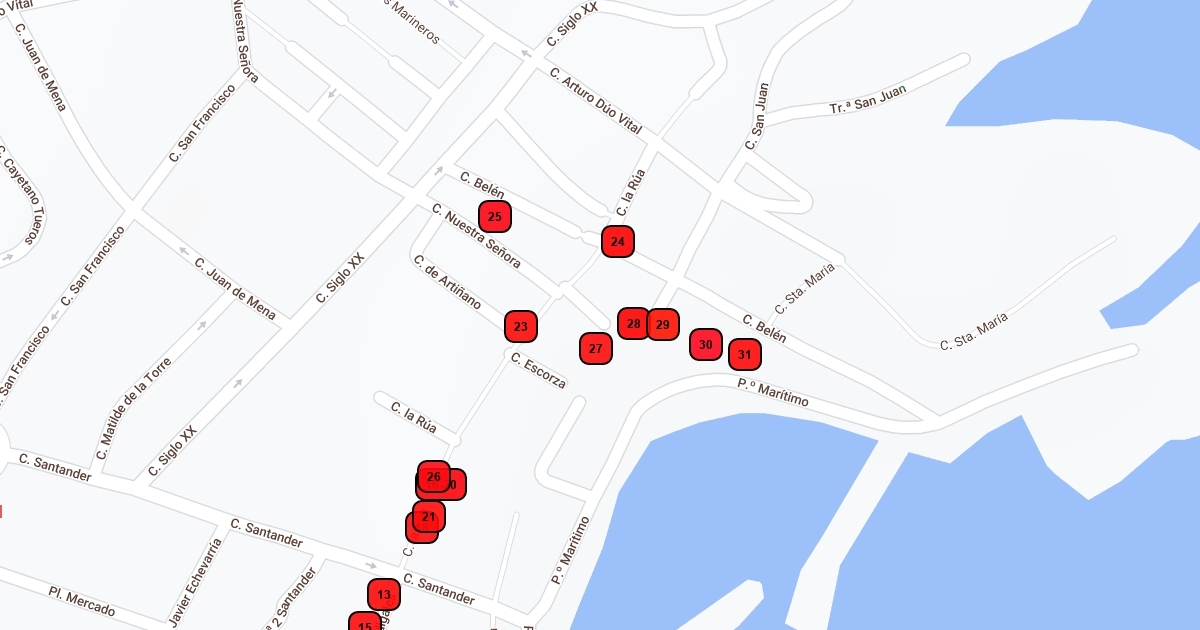Select marker 21
Image resolution: width=1200 pixels, height=630 pixels.
[429, 517]
